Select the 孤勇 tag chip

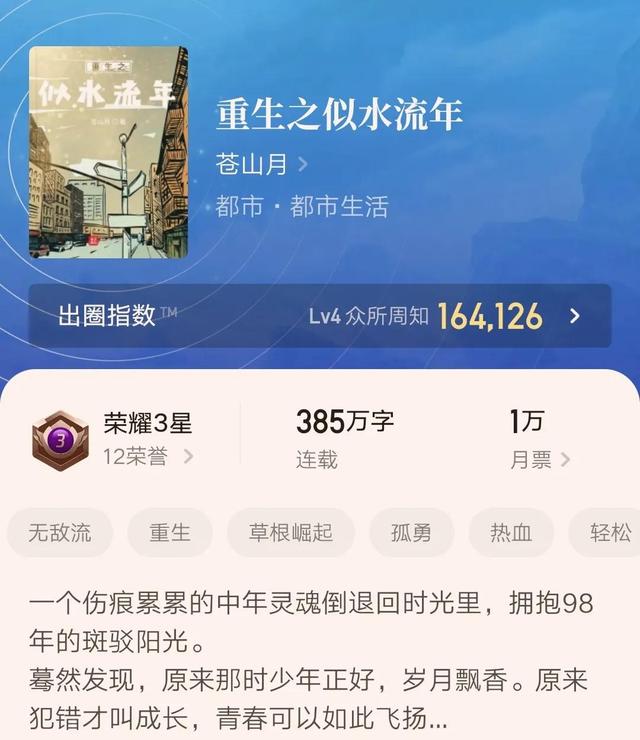[411, 532]
